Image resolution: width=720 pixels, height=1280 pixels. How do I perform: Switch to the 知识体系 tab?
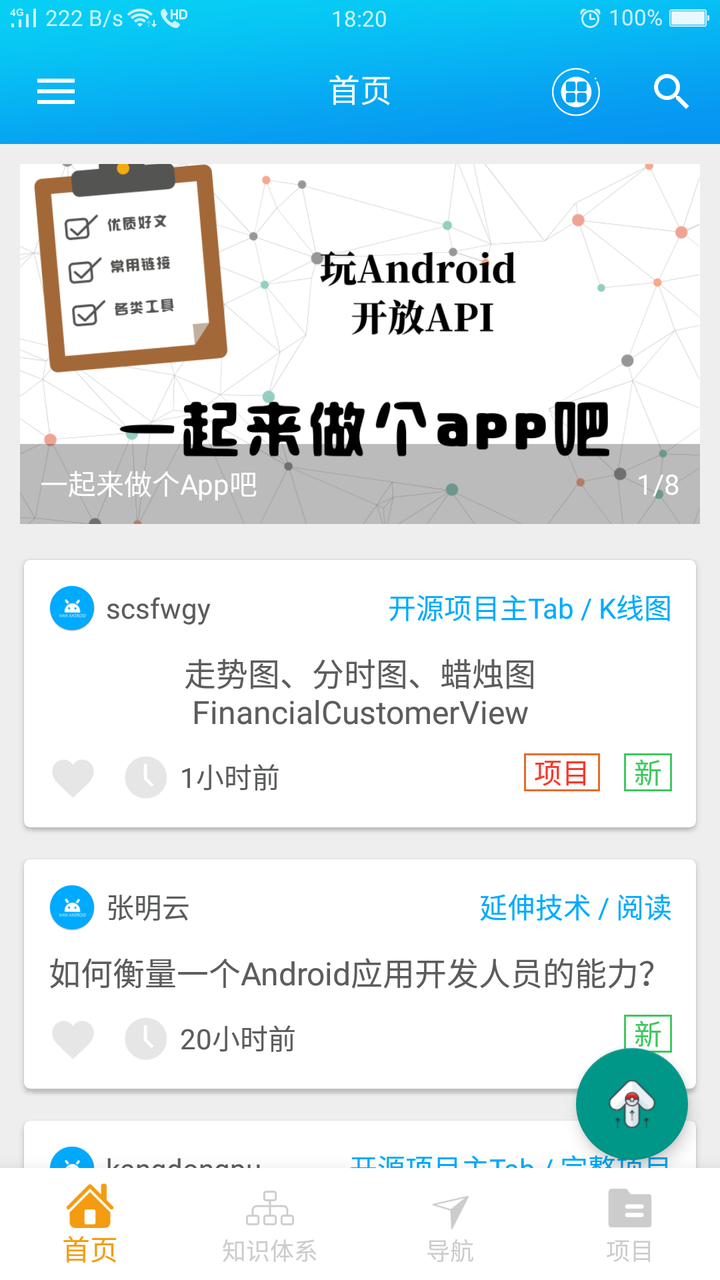pos(268,1222)
